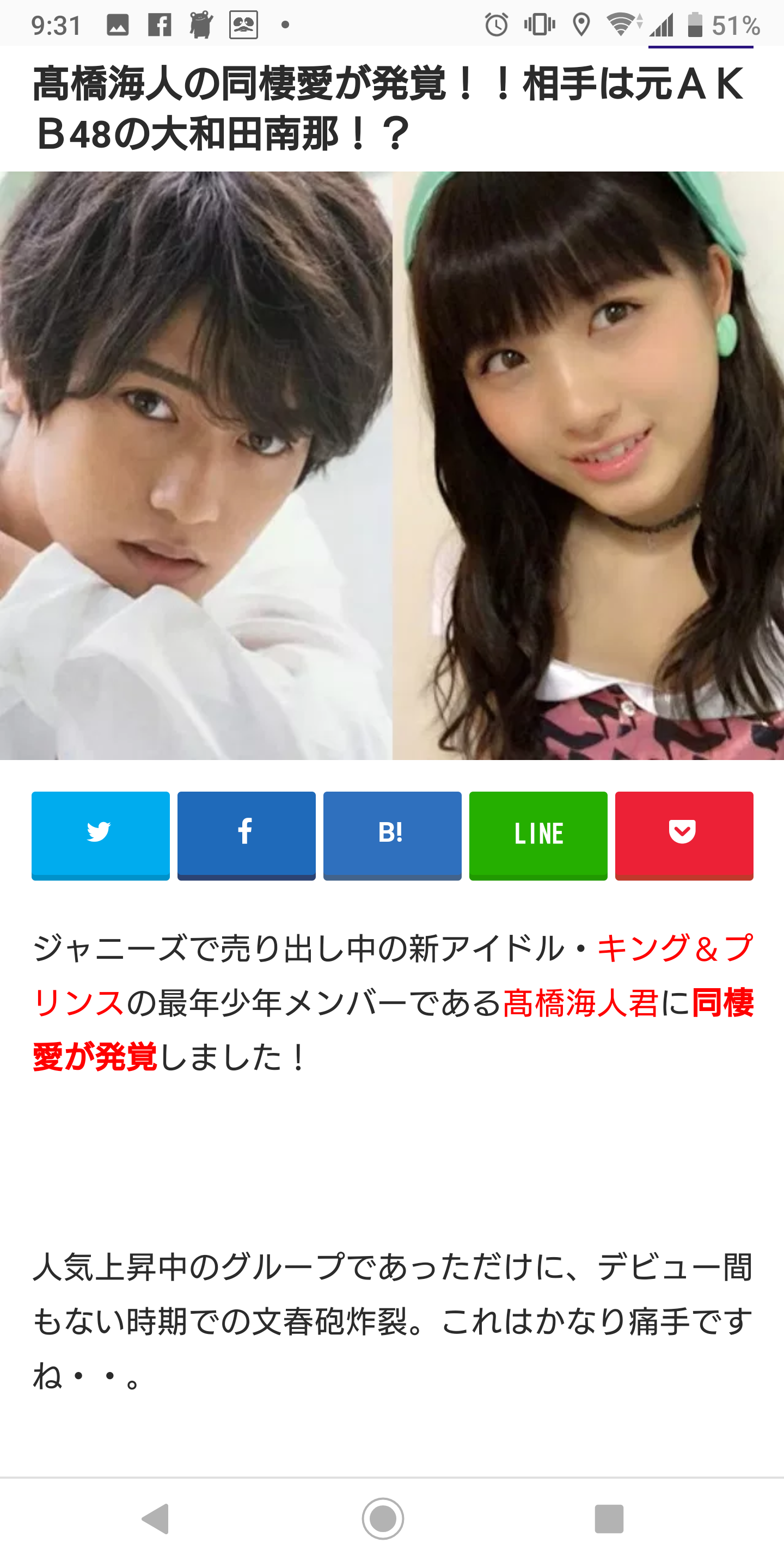
Task: Share the article on Twitter
Action: click(x=100, y=835)
